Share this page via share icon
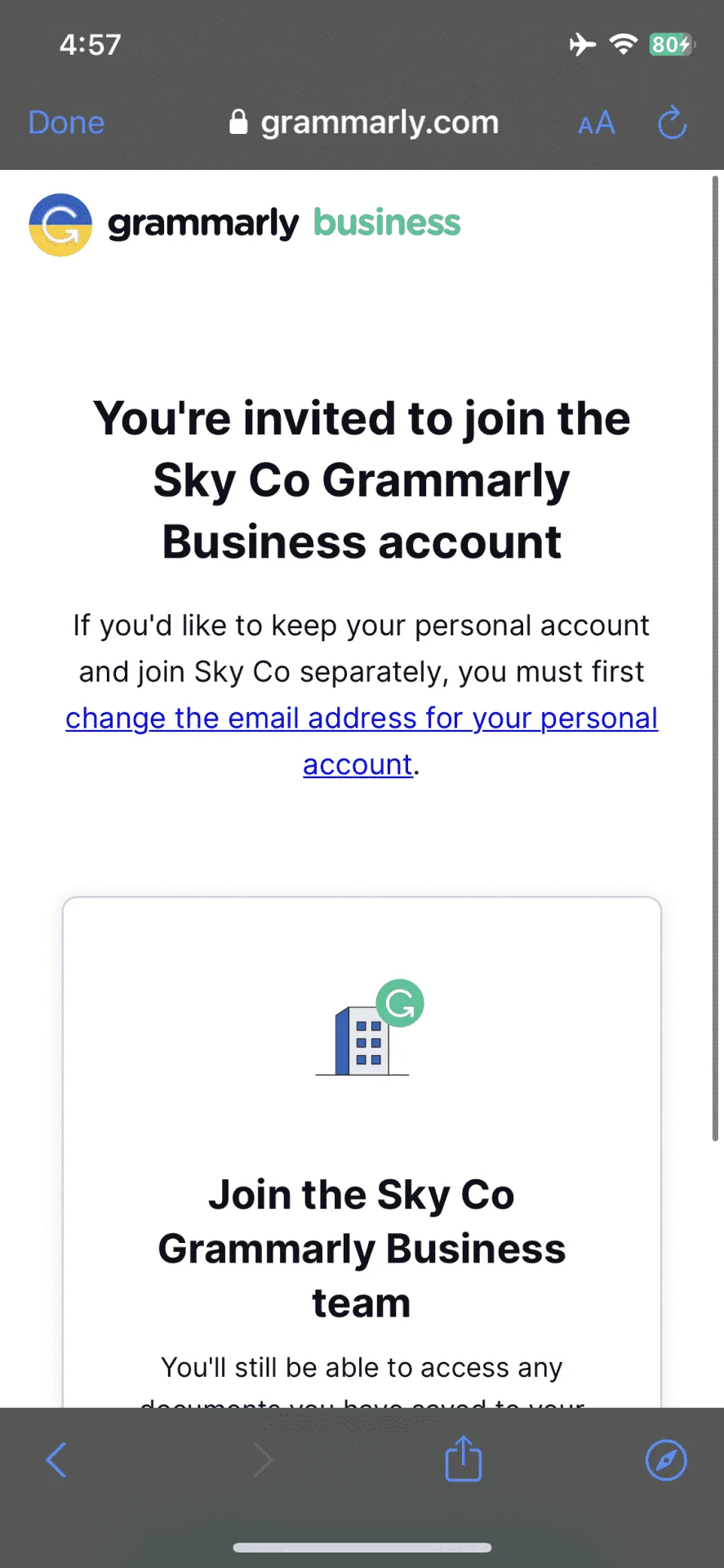The width and height of the screenshot is (724, 1568). (x=464, y=1458)
